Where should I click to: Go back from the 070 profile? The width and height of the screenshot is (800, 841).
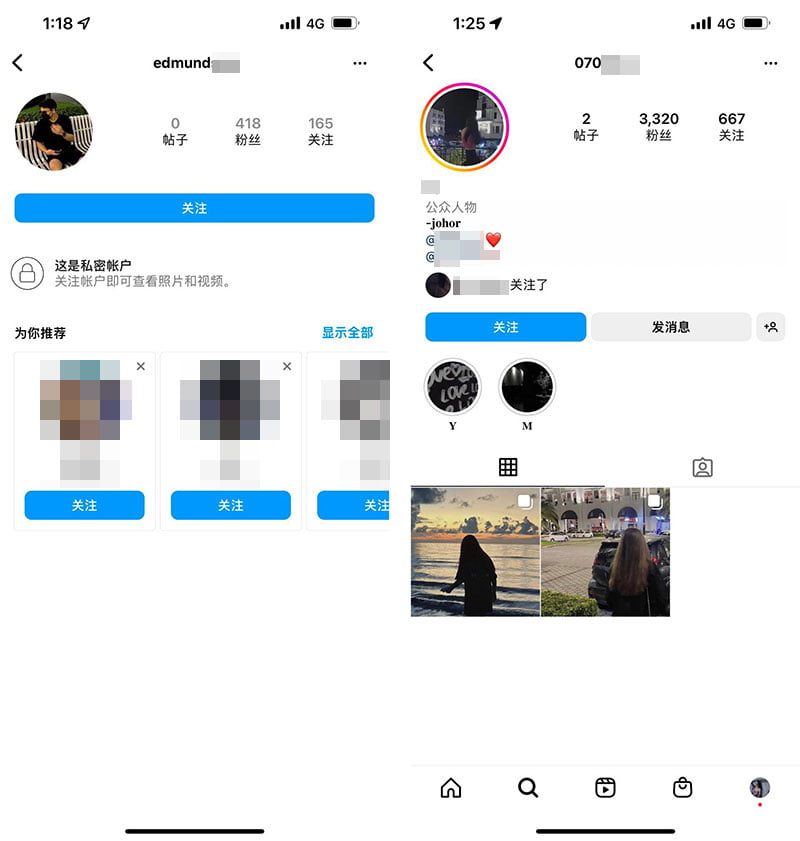[428, 63]
